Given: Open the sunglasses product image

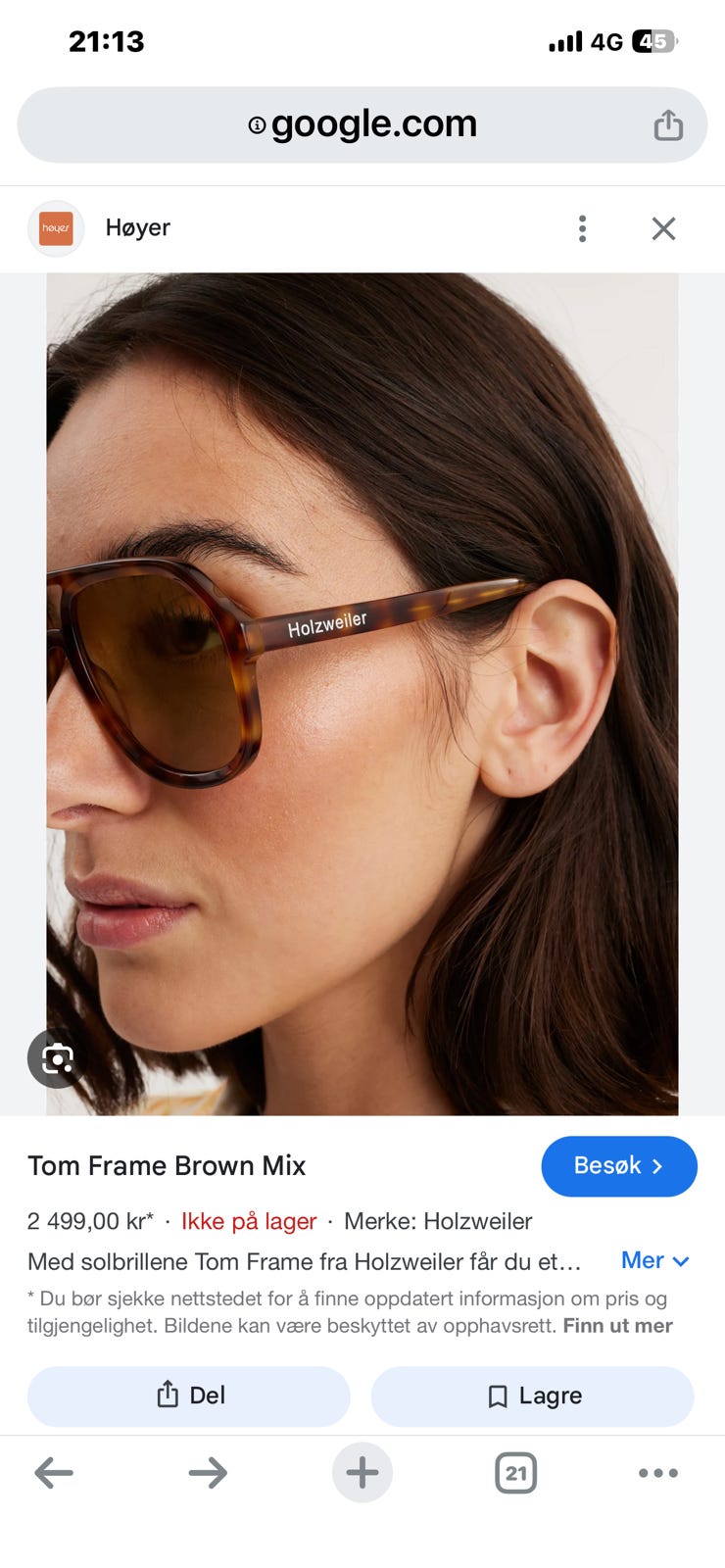Looking at the screenshot, I should point(362,694).
